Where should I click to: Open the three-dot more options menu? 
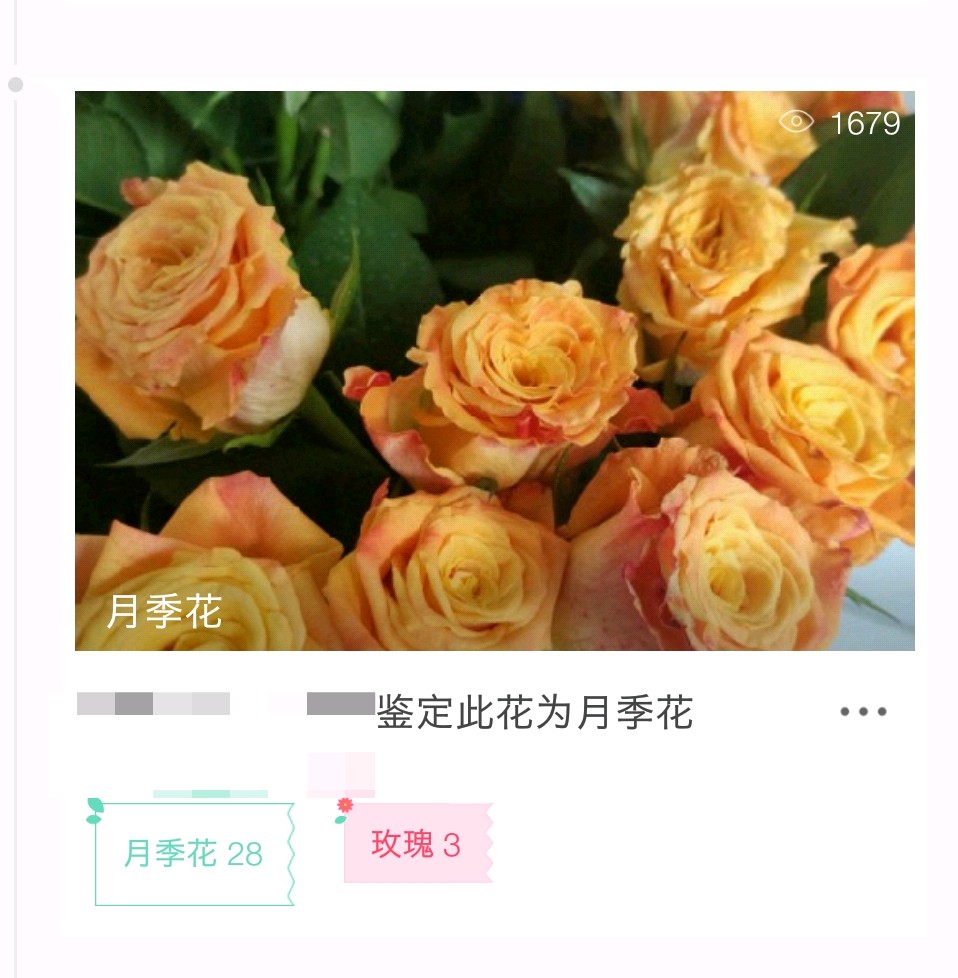pyautogui.click(x=863, y=712)
